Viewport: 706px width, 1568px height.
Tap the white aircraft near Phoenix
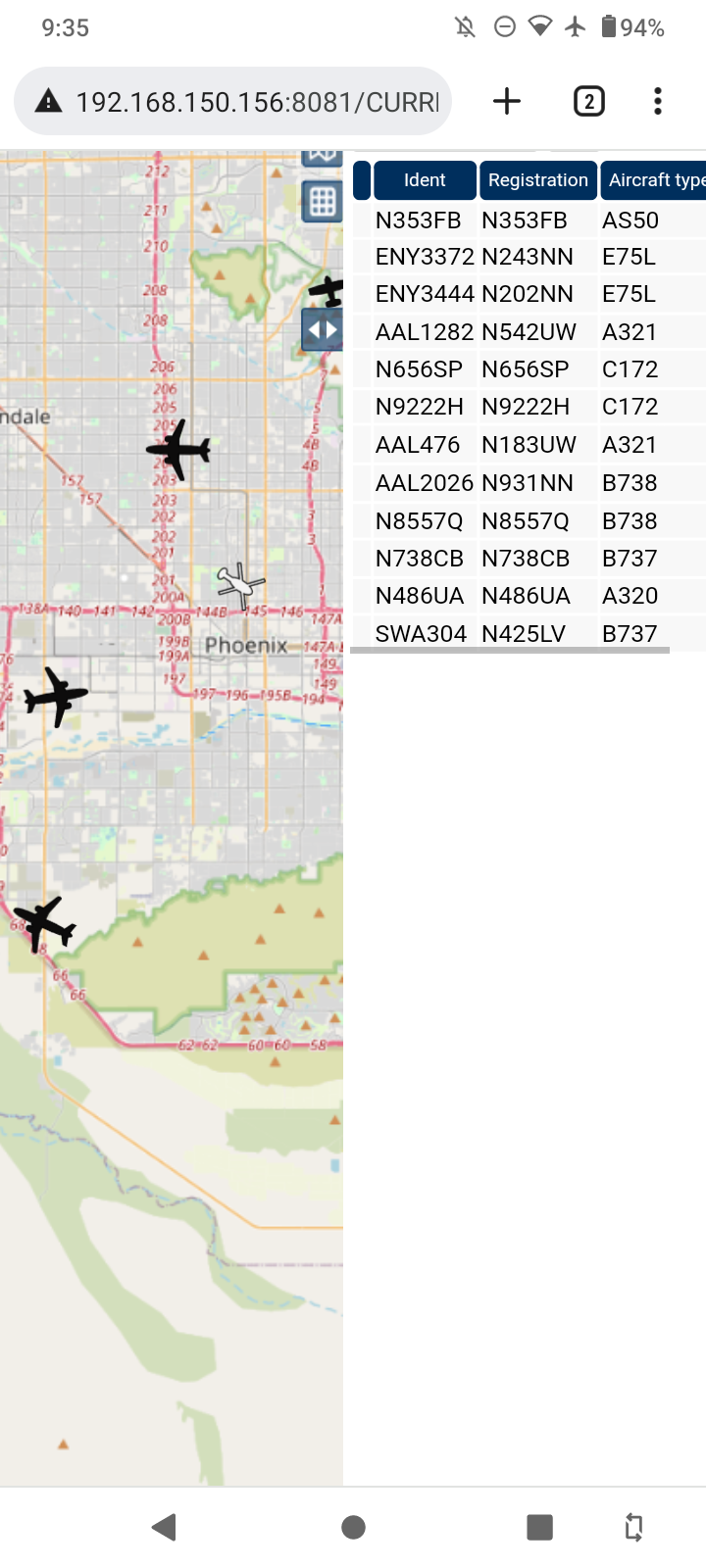240,585
